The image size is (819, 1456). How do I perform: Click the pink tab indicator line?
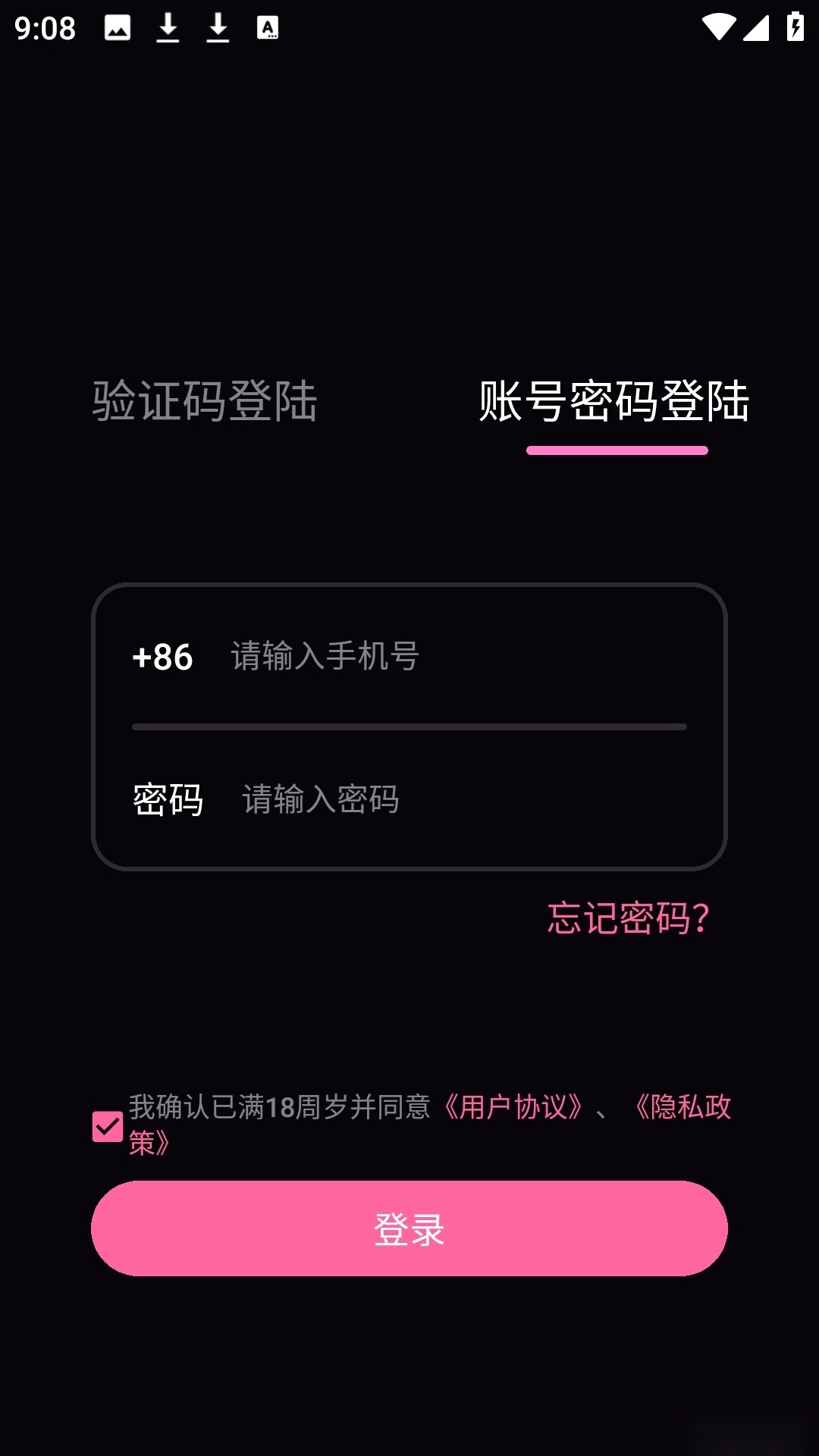pos(616,450)
